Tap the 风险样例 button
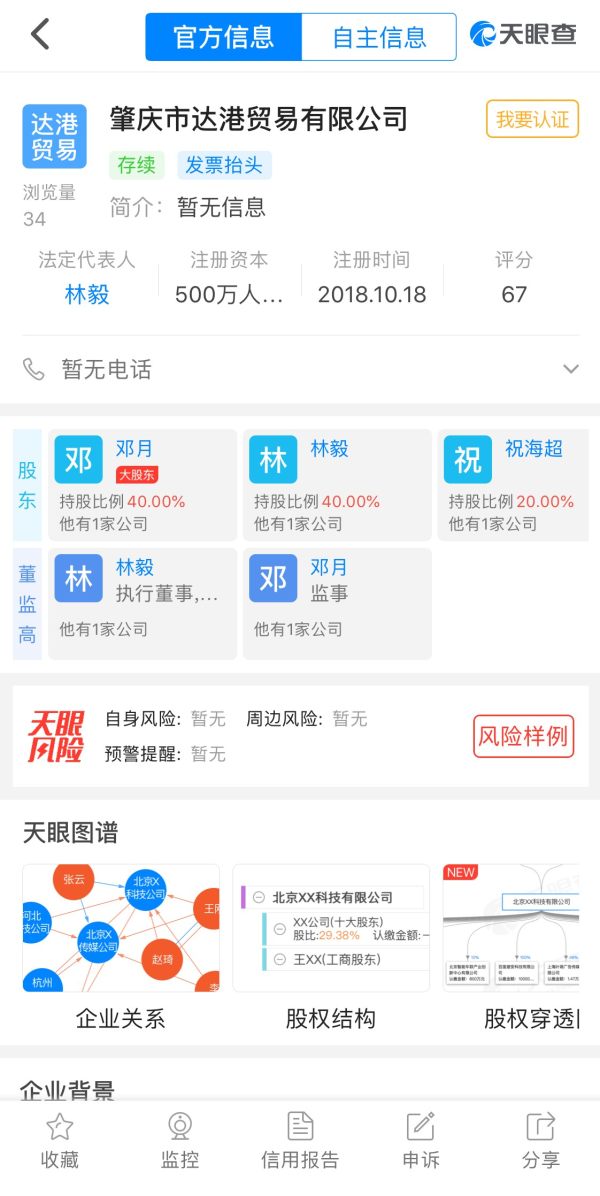Viewport: 600px width, 1196px height. pyautogui.click(x=523, y=737)
